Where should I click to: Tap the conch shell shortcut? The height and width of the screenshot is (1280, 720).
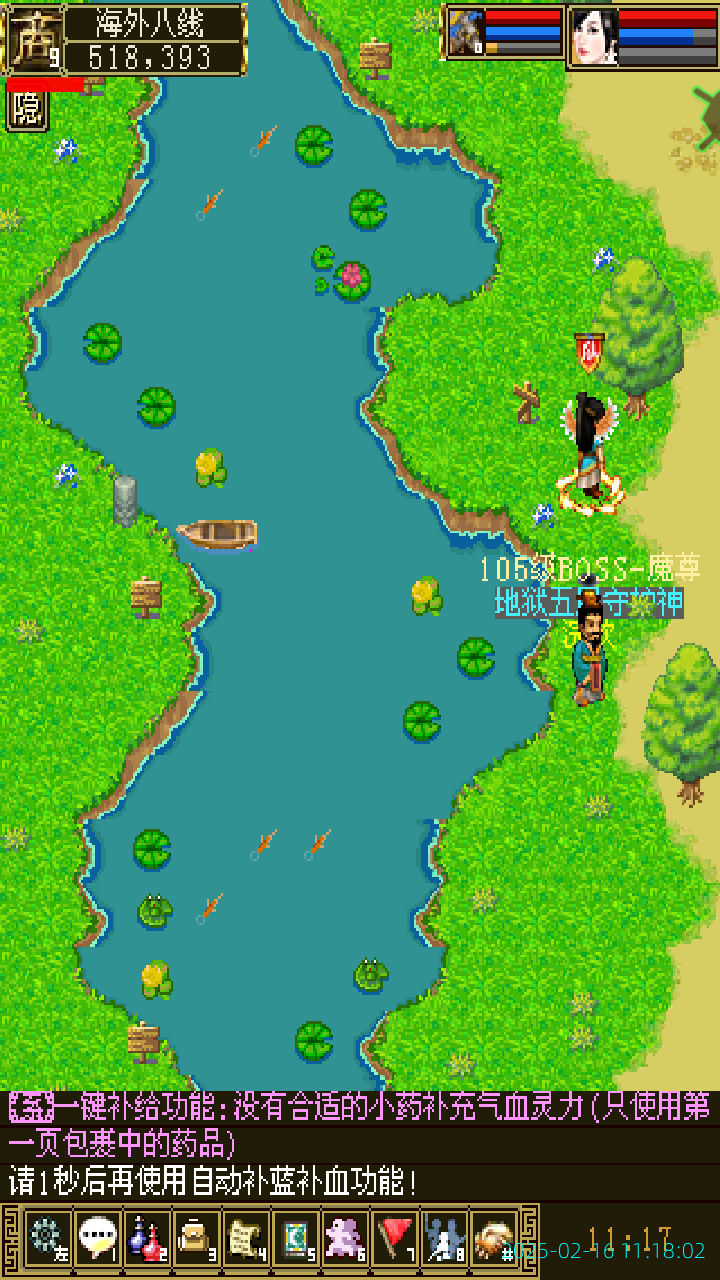(493, 1238)
